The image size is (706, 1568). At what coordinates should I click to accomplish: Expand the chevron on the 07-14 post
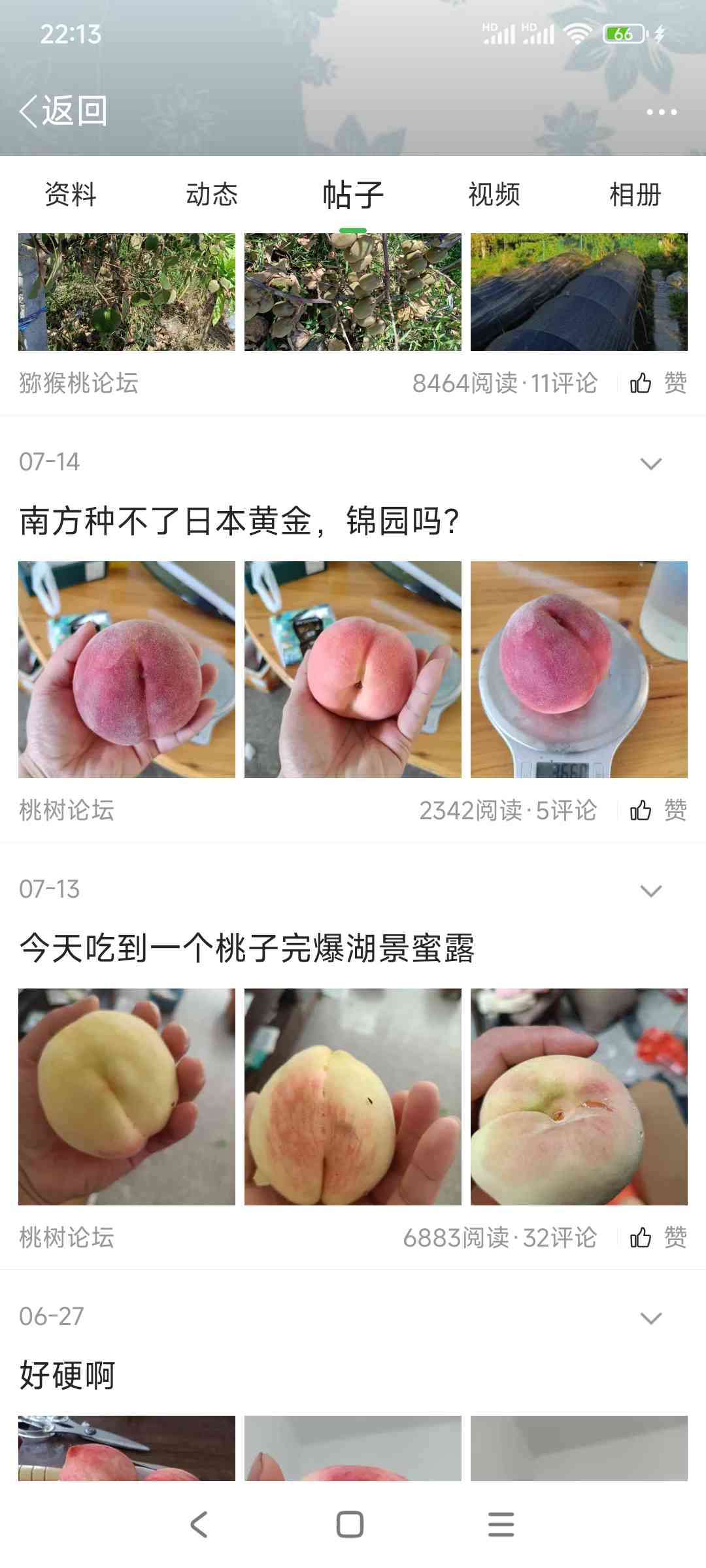tap(651, 464)
